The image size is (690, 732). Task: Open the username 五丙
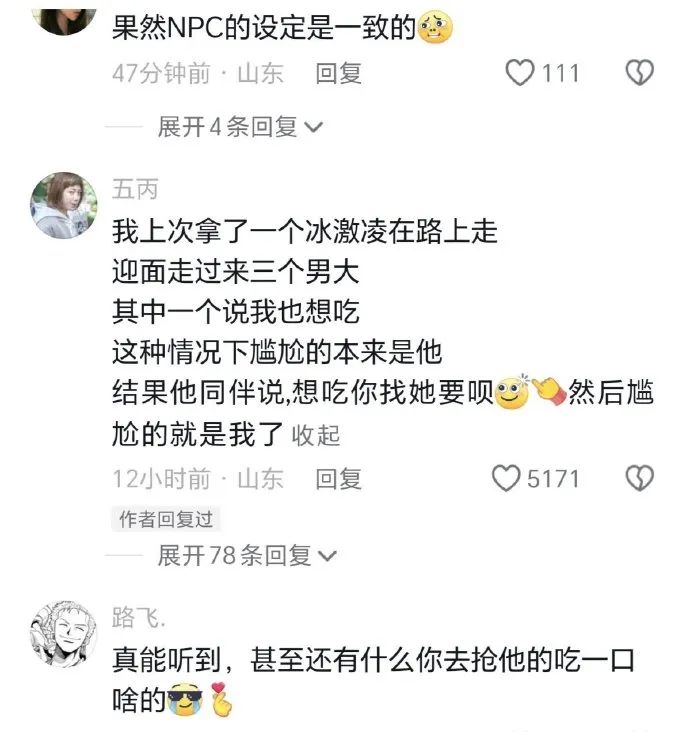(135, 189)
